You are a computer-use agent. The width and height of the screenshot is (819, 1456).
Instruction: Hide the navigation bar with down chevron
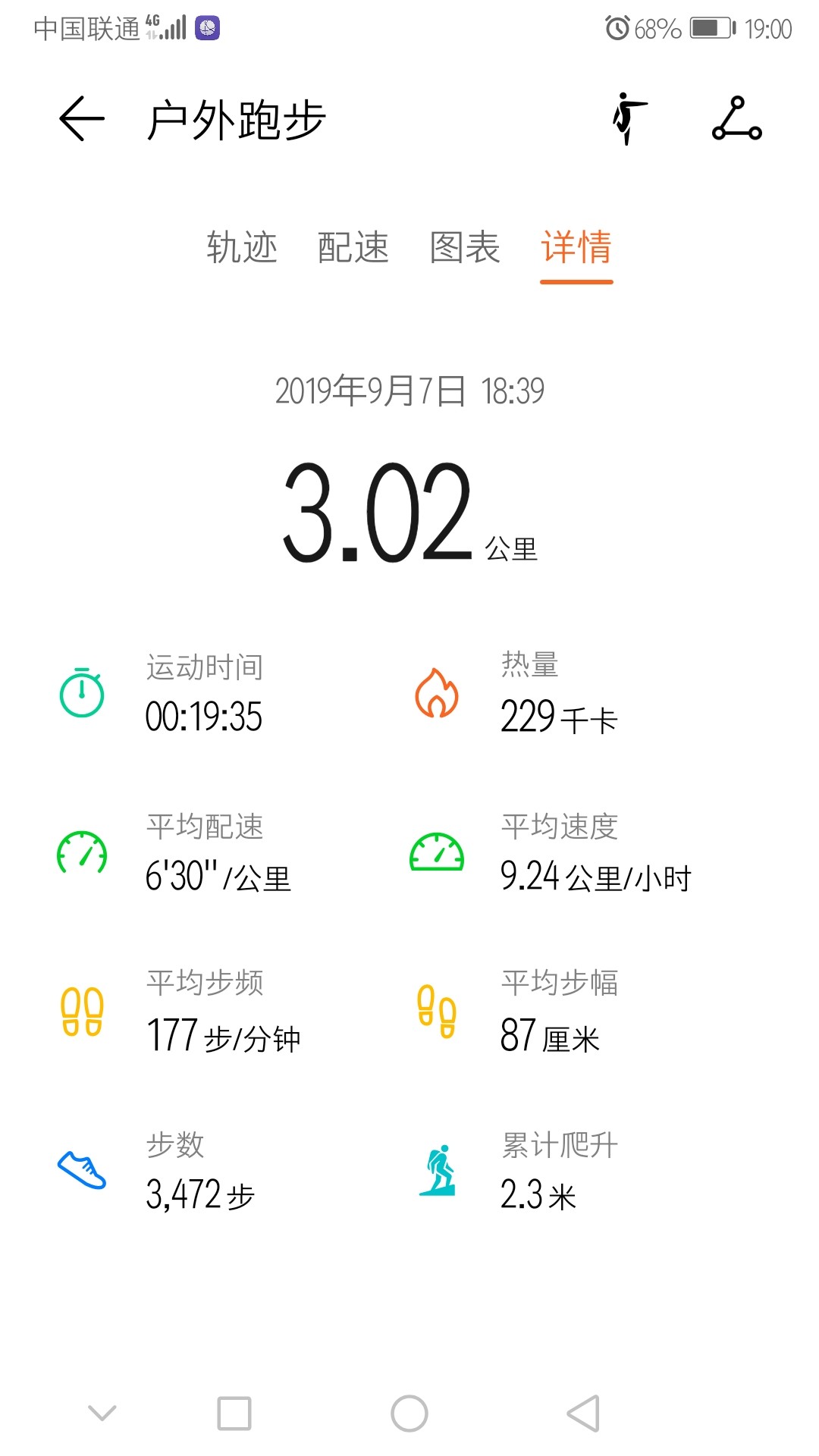point(102,1414)
